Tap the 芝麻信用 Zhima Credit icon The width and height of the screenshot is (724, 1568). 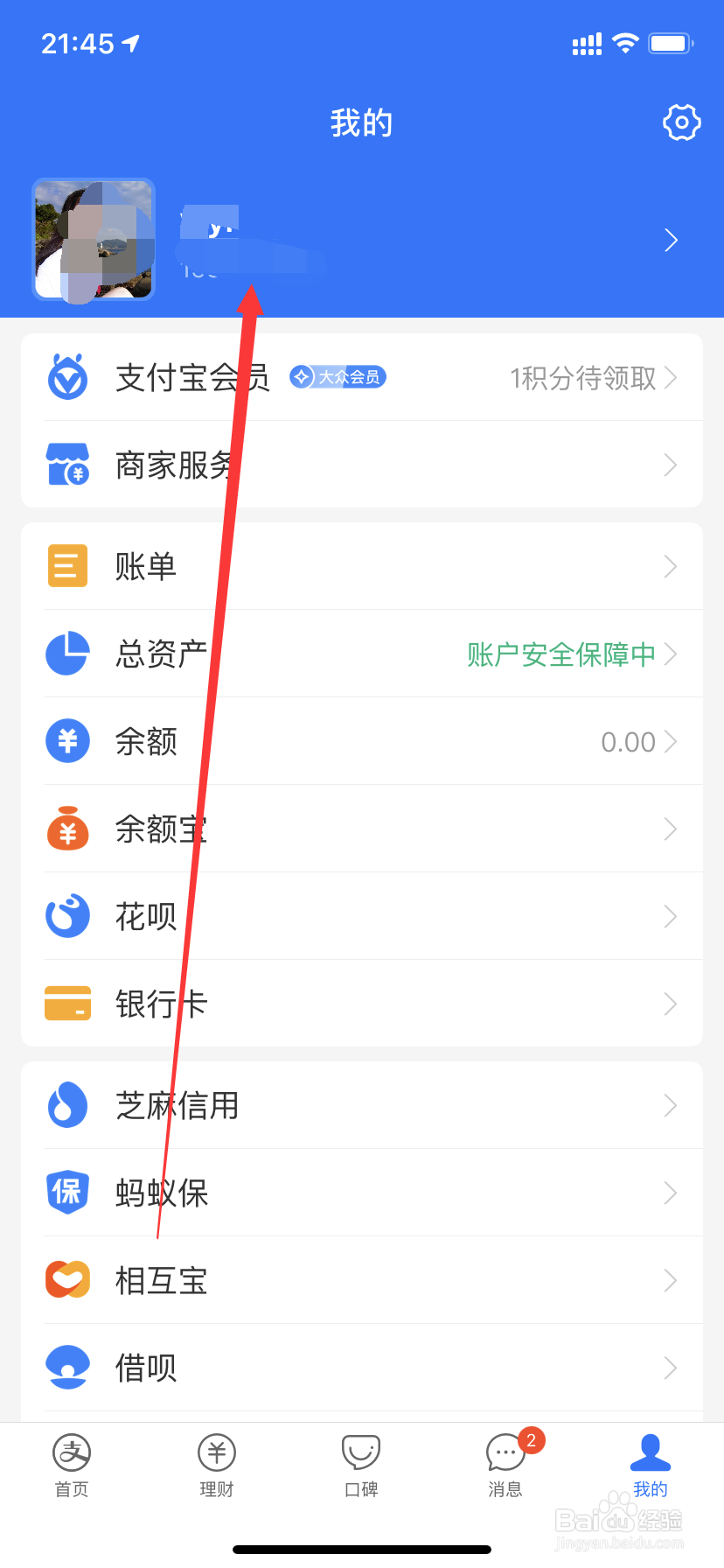click(x=67, y=1104)
